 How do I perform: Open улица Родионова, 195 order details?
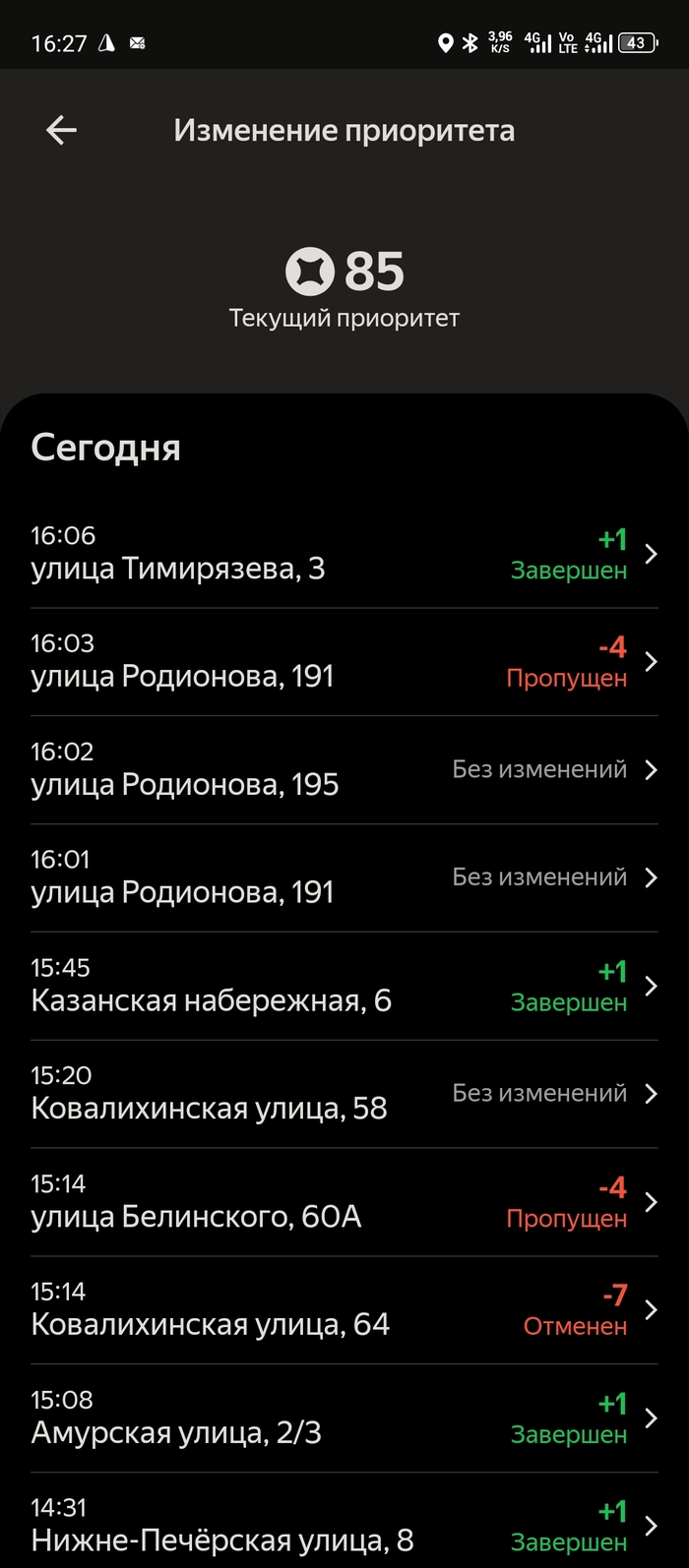[x=344, y=769]
